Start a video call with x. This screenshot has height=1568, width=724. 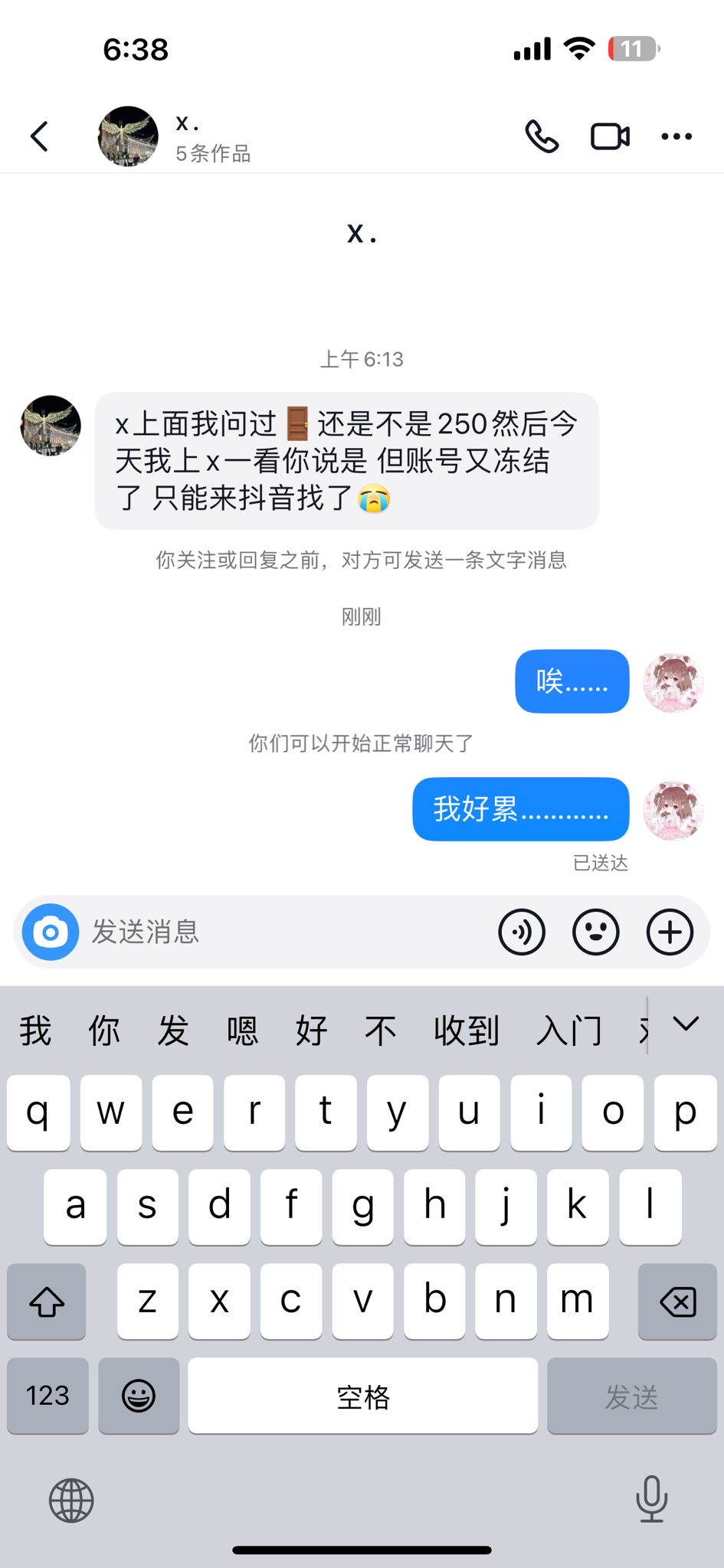tap(610, 137)
